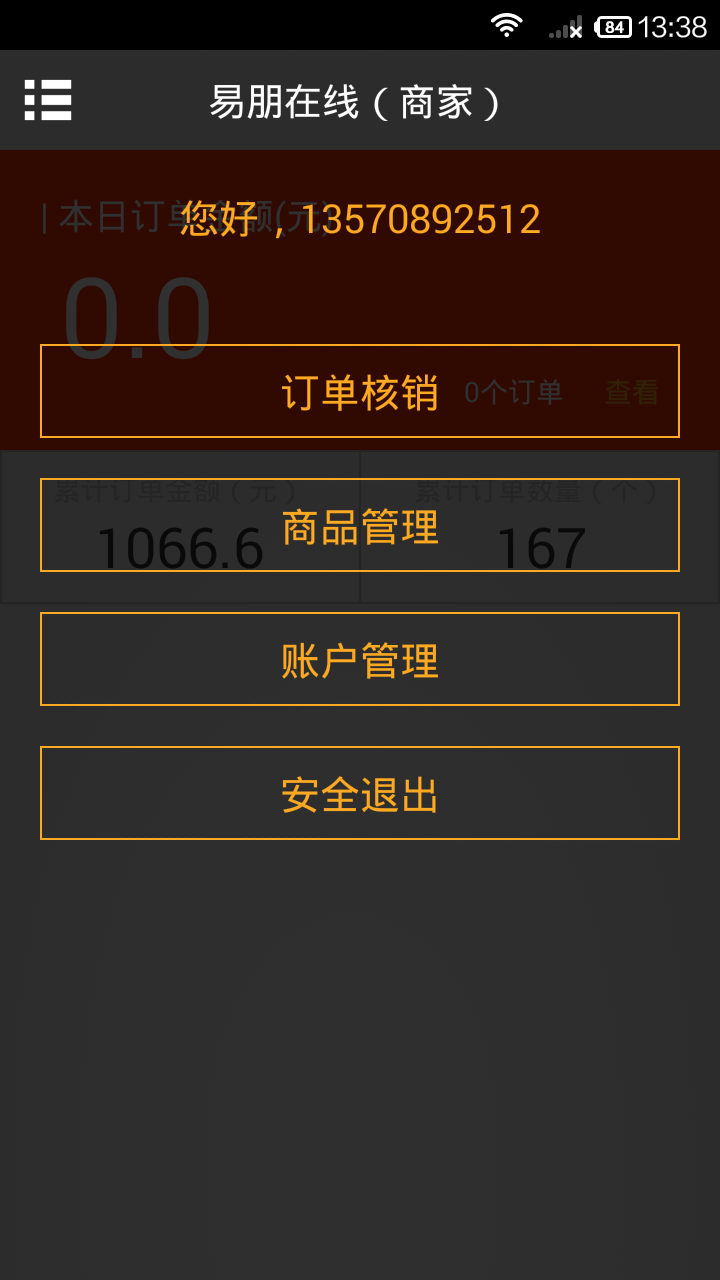Screen dimensions: 720x1280
Task: Open 订单核销 order verification
Action: pos(360,391)
